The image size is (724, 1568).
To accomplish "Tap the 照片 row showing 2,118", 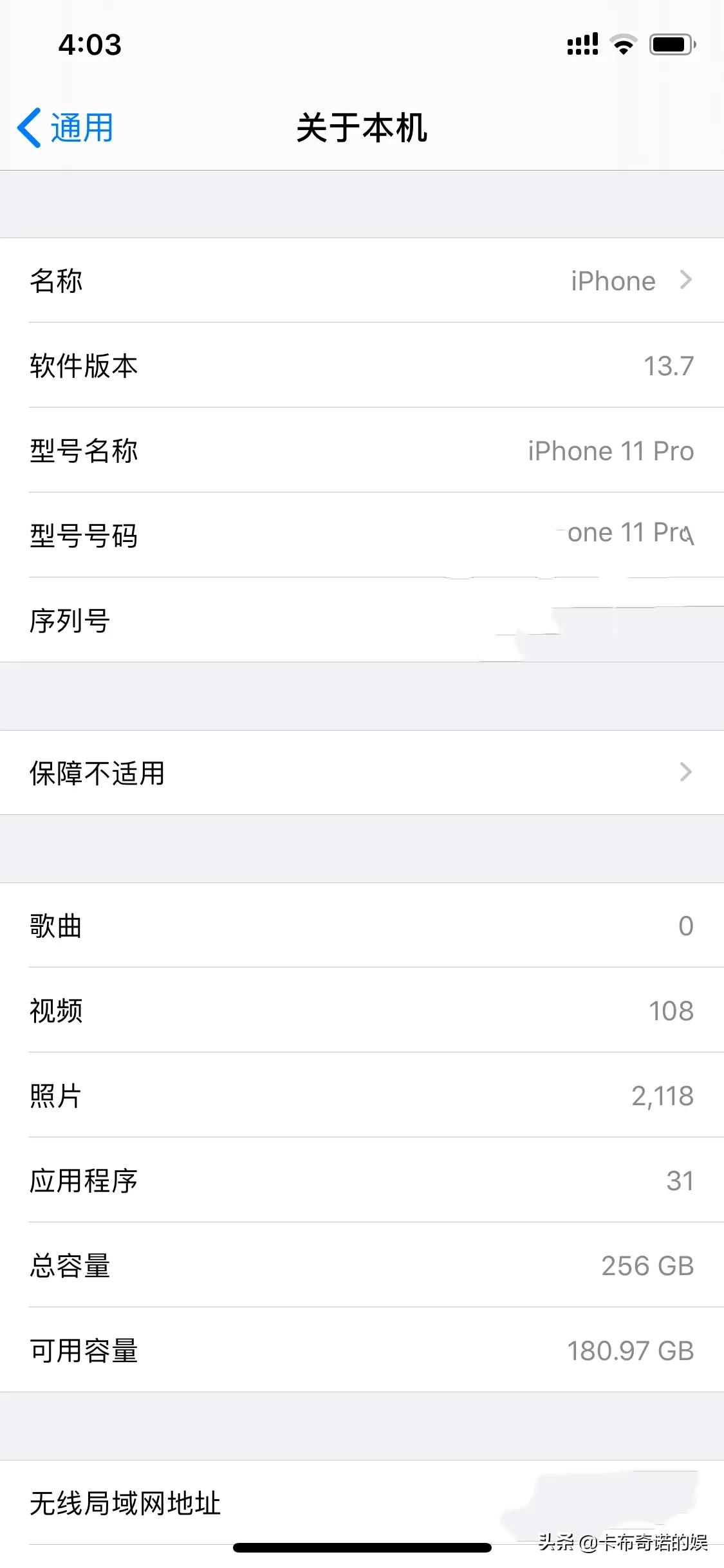I will pos(362,1095).
